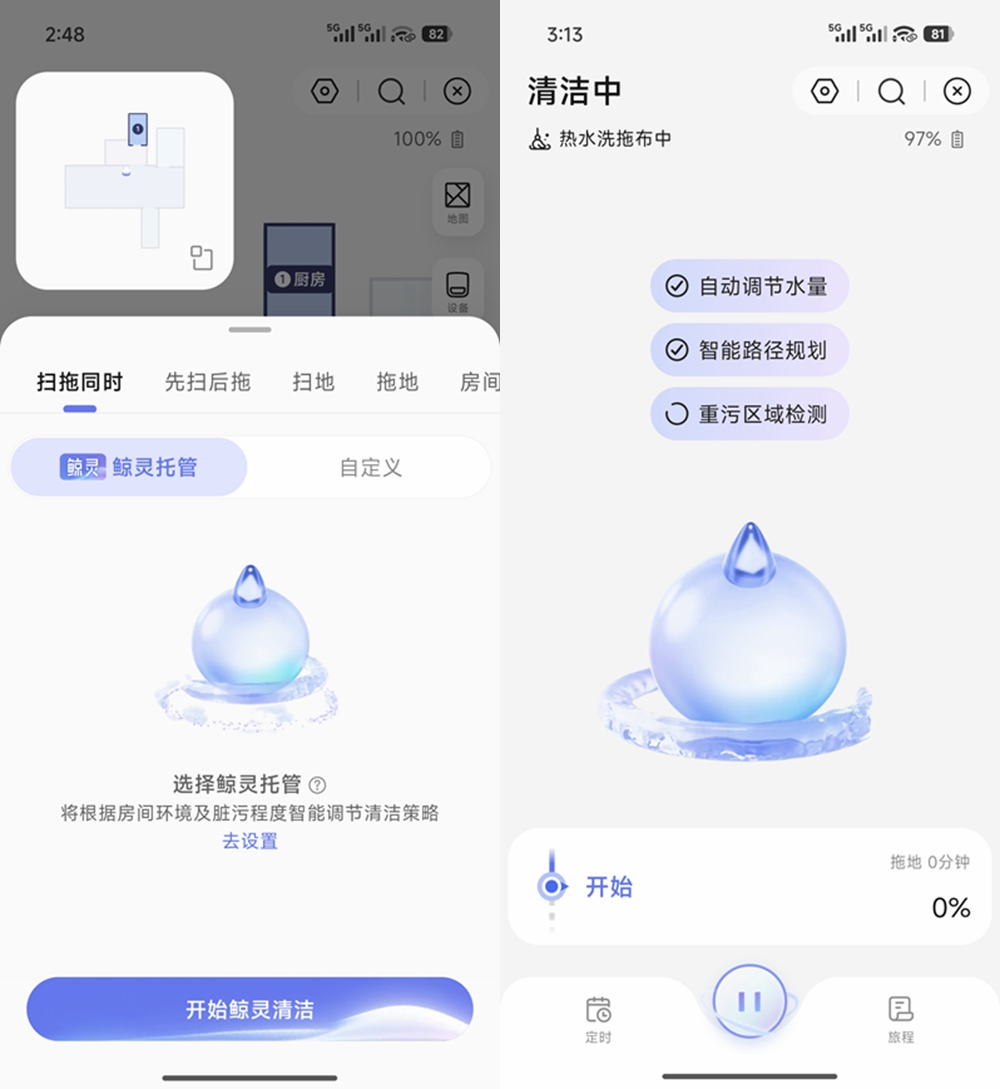Select the 扫地 cleaning mode tab
Screen dimensions: 1000x1089
point(313,382)
